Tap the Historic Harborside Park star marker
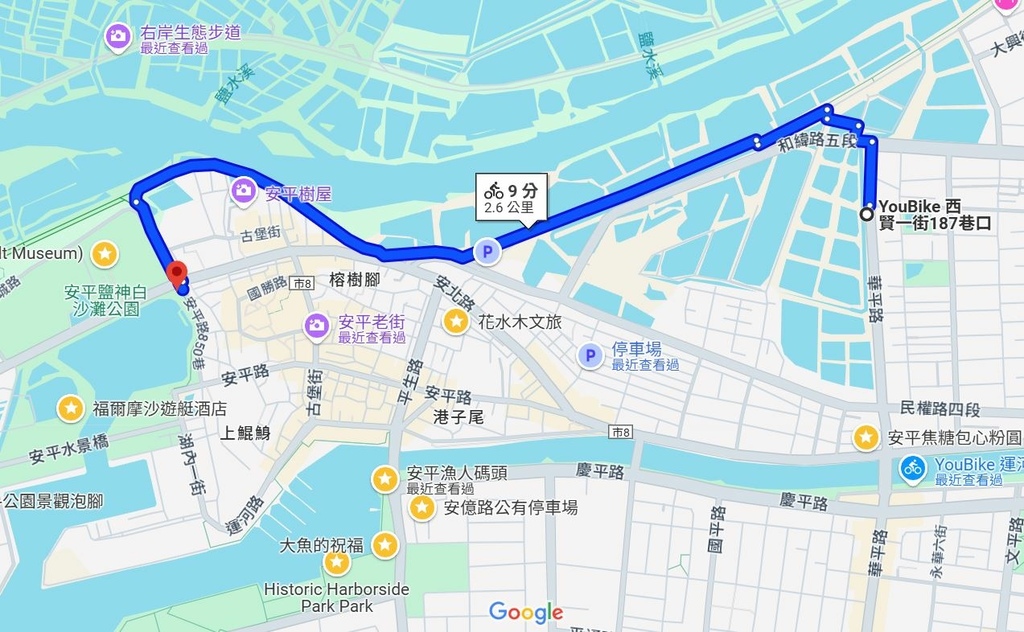This screenshot has width=1024, height=632. click(x=337, y=563)
